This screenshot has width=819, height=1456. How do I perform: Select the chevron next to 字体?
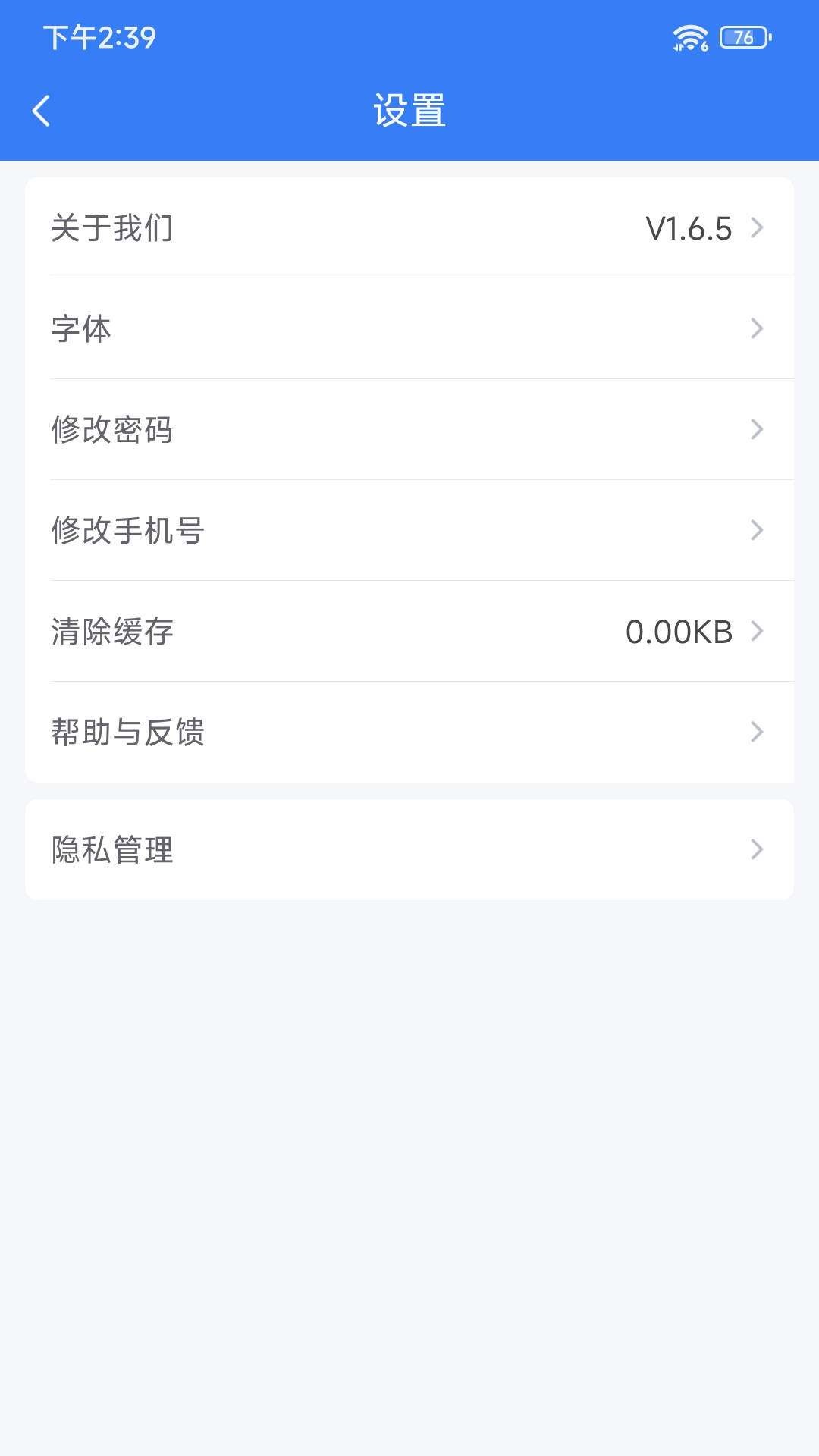pos(756,328)
